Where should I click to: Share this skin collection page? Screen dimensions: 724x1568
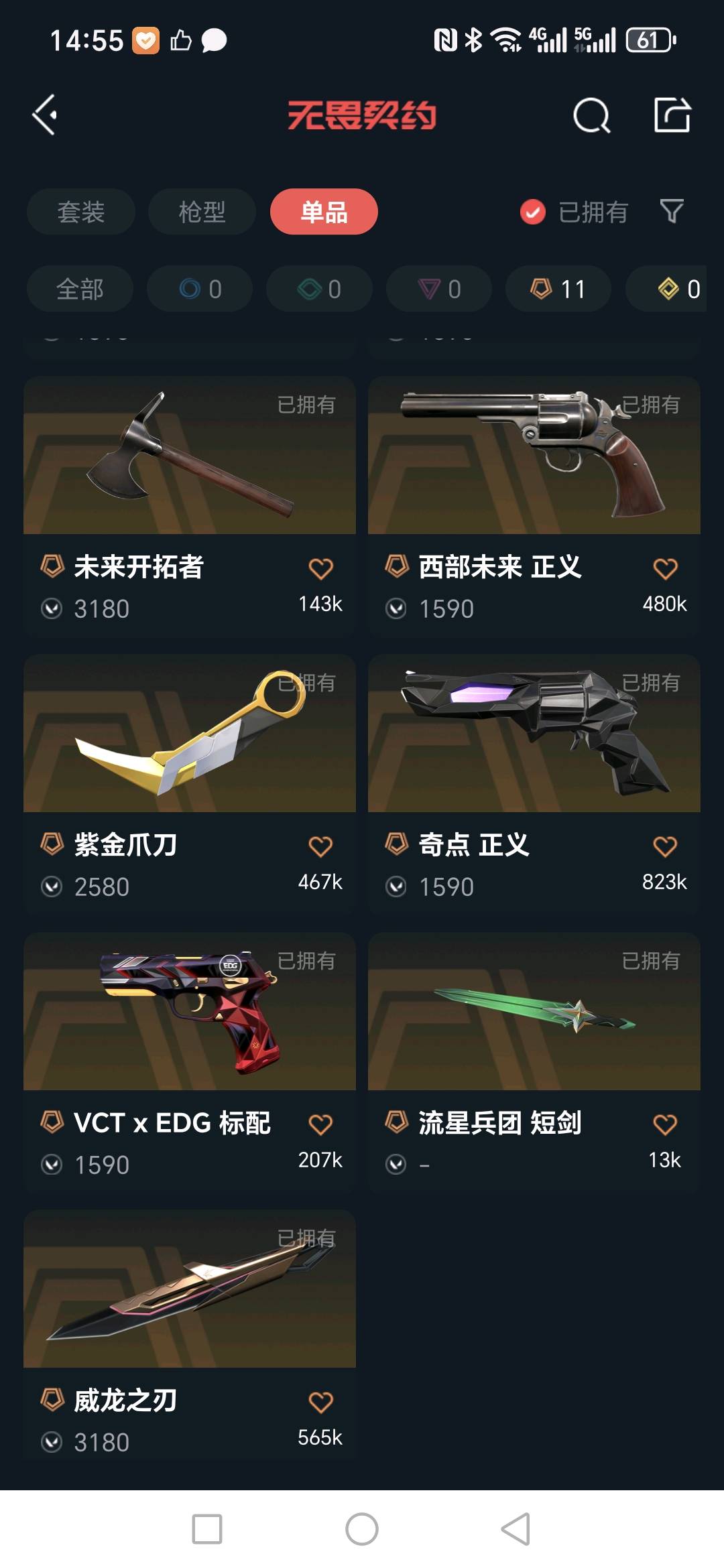[x=672, y=115]
